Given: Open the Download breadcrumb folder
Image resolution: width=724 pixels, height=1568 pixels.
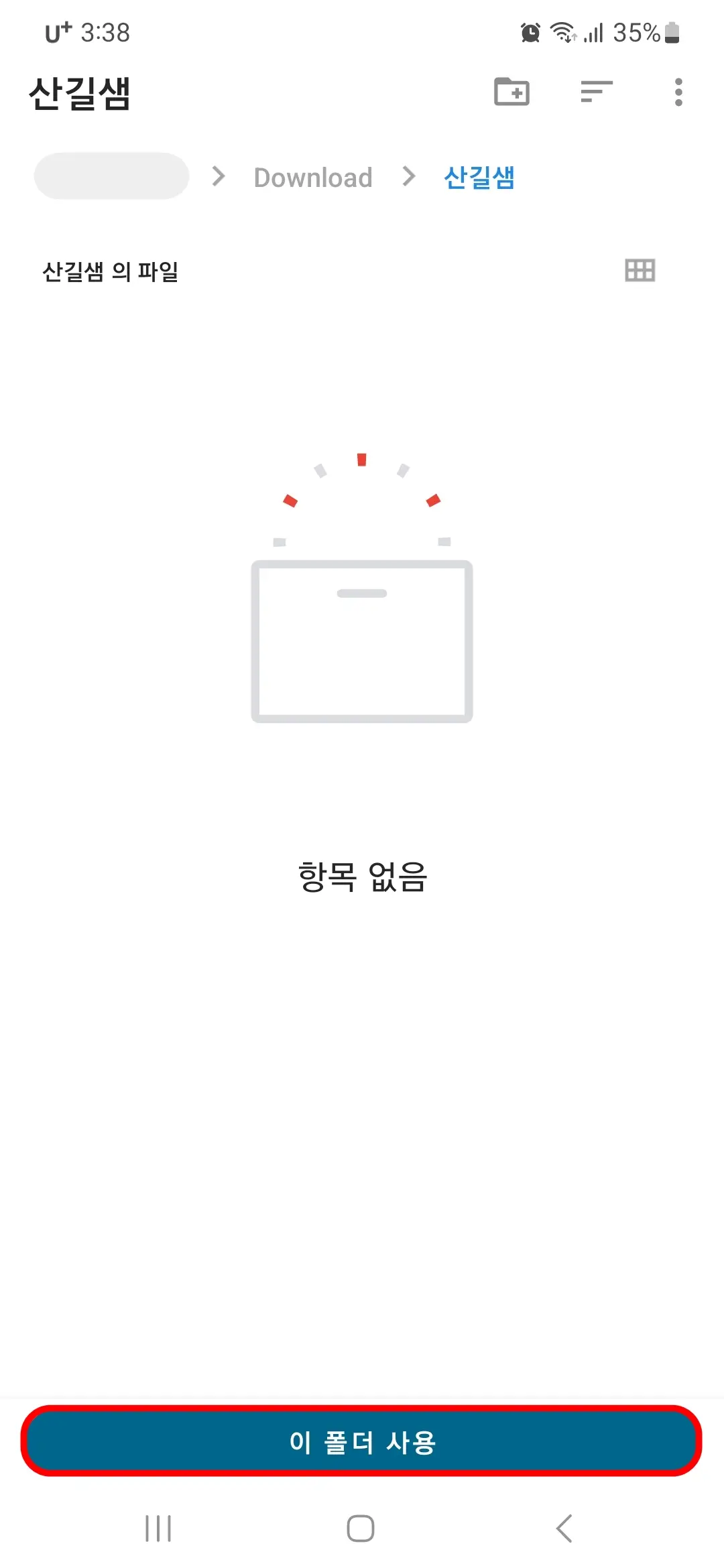Looking at the screenshot, I should click(x=312, y=177).
